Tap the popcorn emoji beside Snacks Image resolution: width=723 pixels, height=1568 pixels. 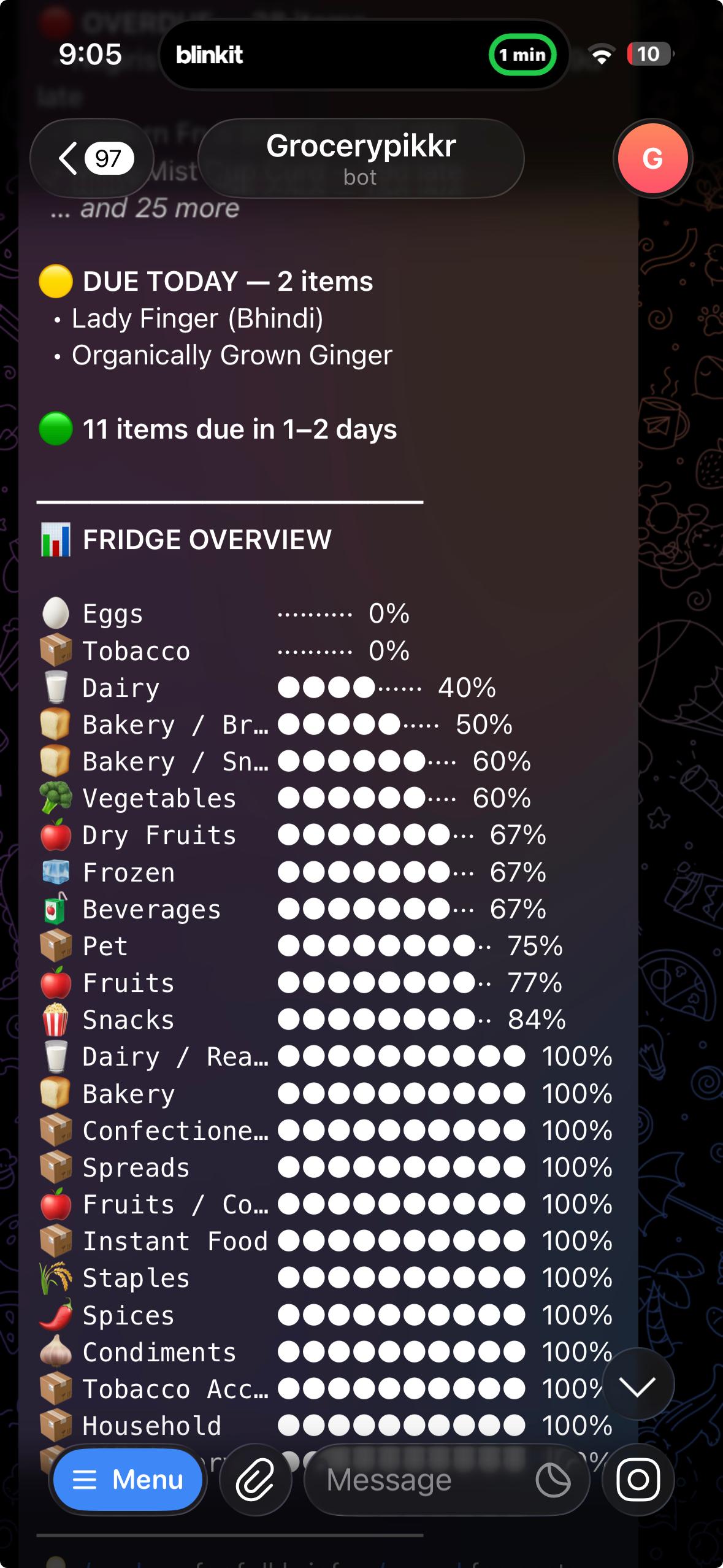click(x=56, y=1019)
